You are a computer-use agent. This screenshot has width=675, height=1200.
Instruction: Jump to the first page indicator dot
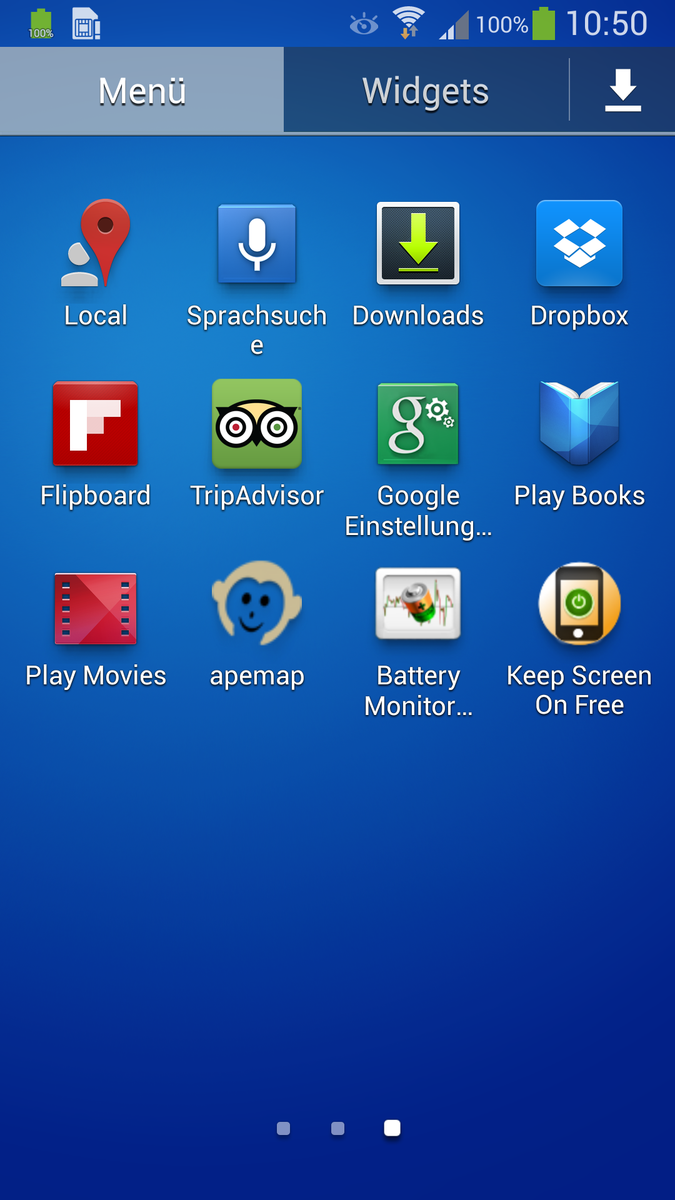284,1128
